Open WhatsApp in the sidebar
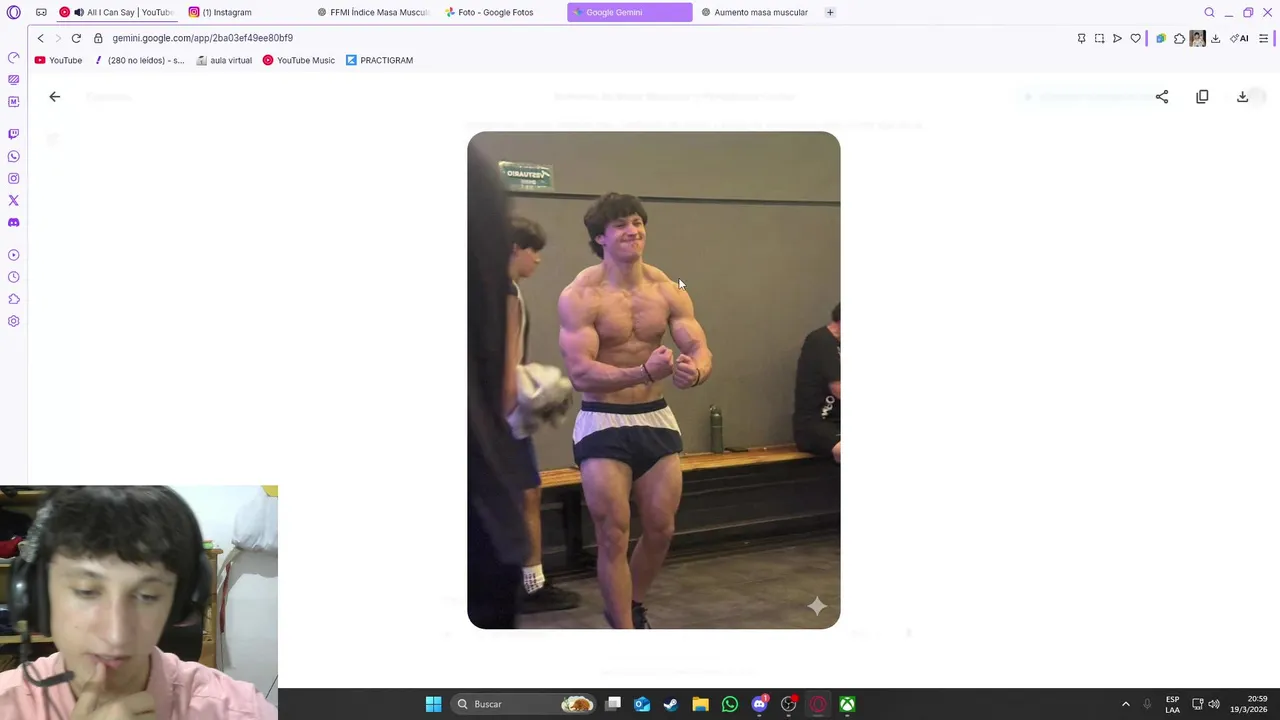This screenshot has height=720, width=1280. point(14,156)
